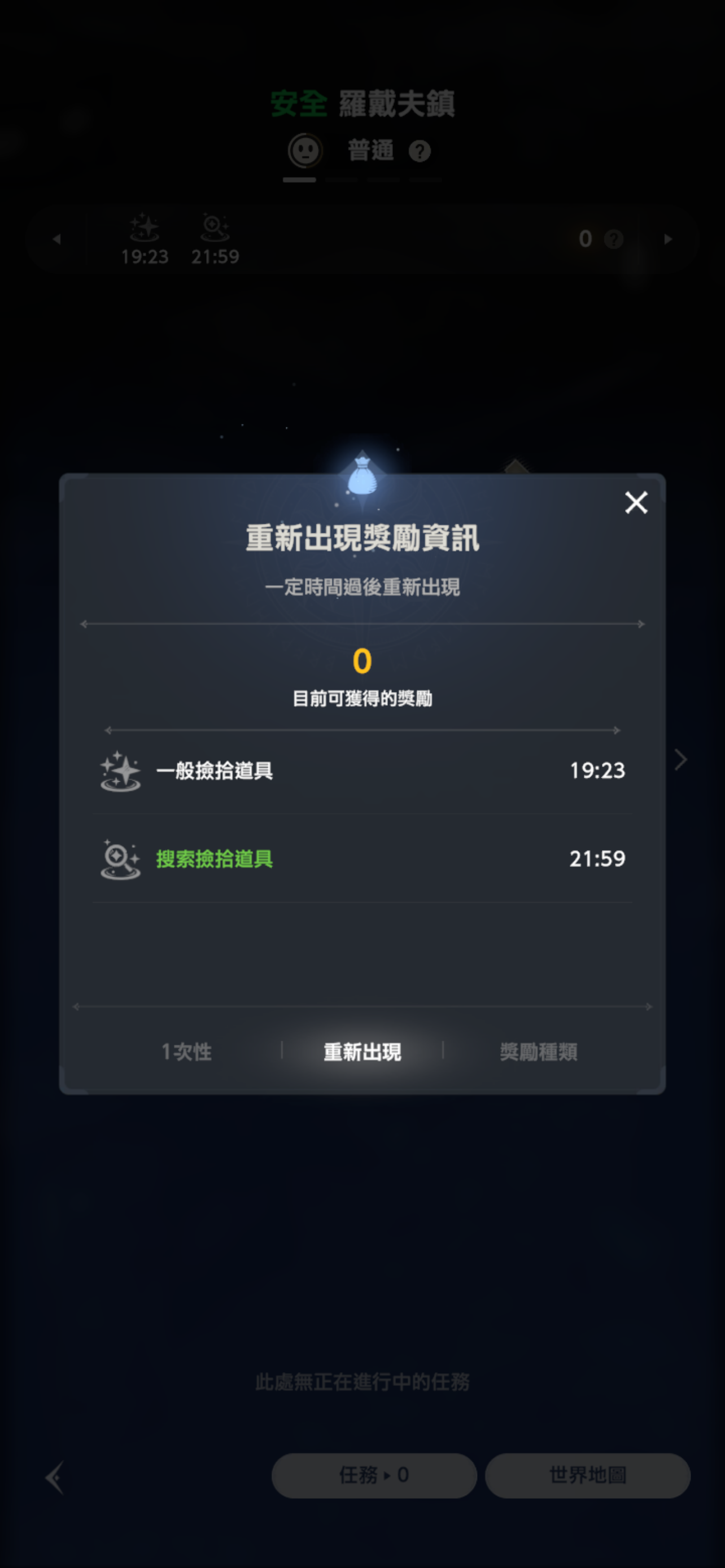Close the 重新出現獎勵資訊 dialog
Image resolution: width=725 pixels, height=1568 pixels.
(636, 503)
